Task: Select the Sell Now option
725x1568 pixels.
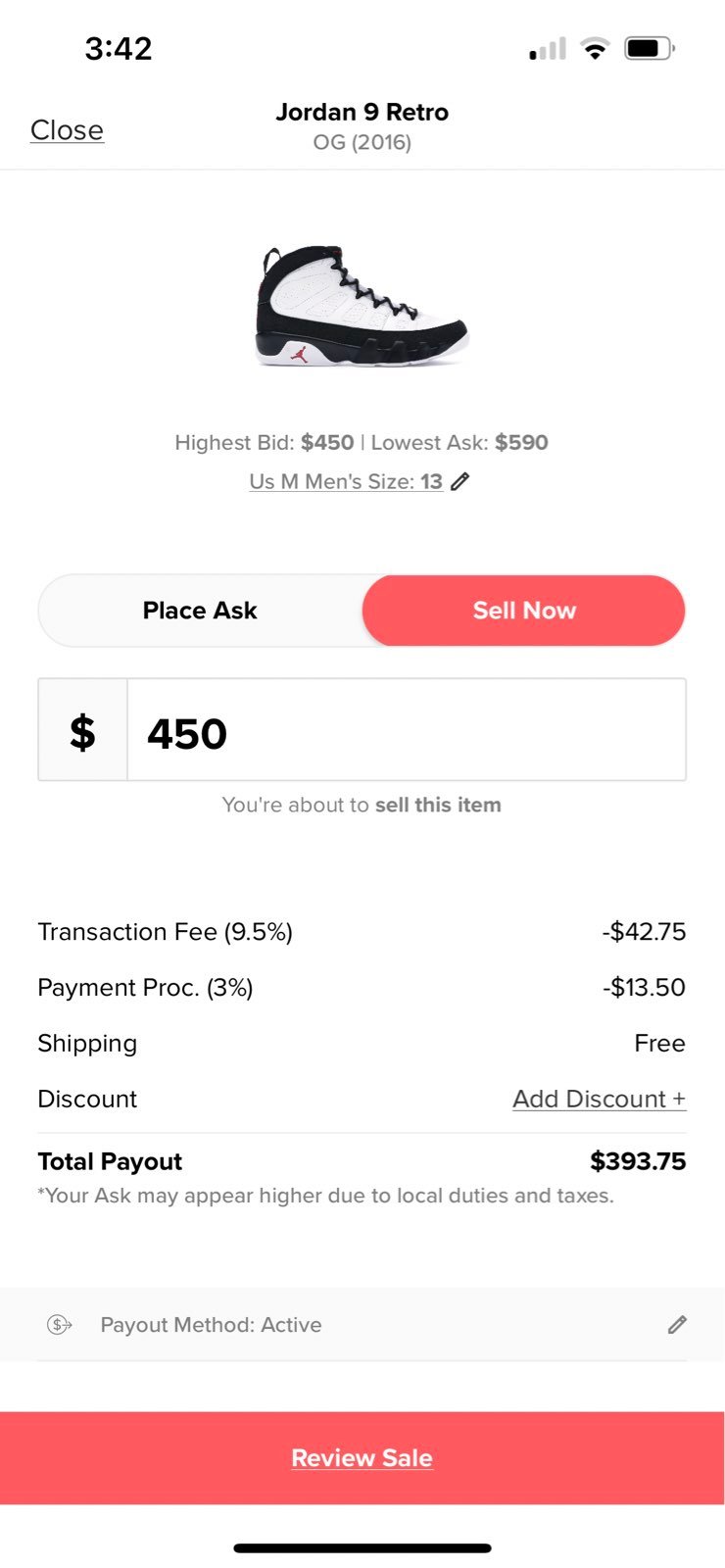Action: pos(523,611)
